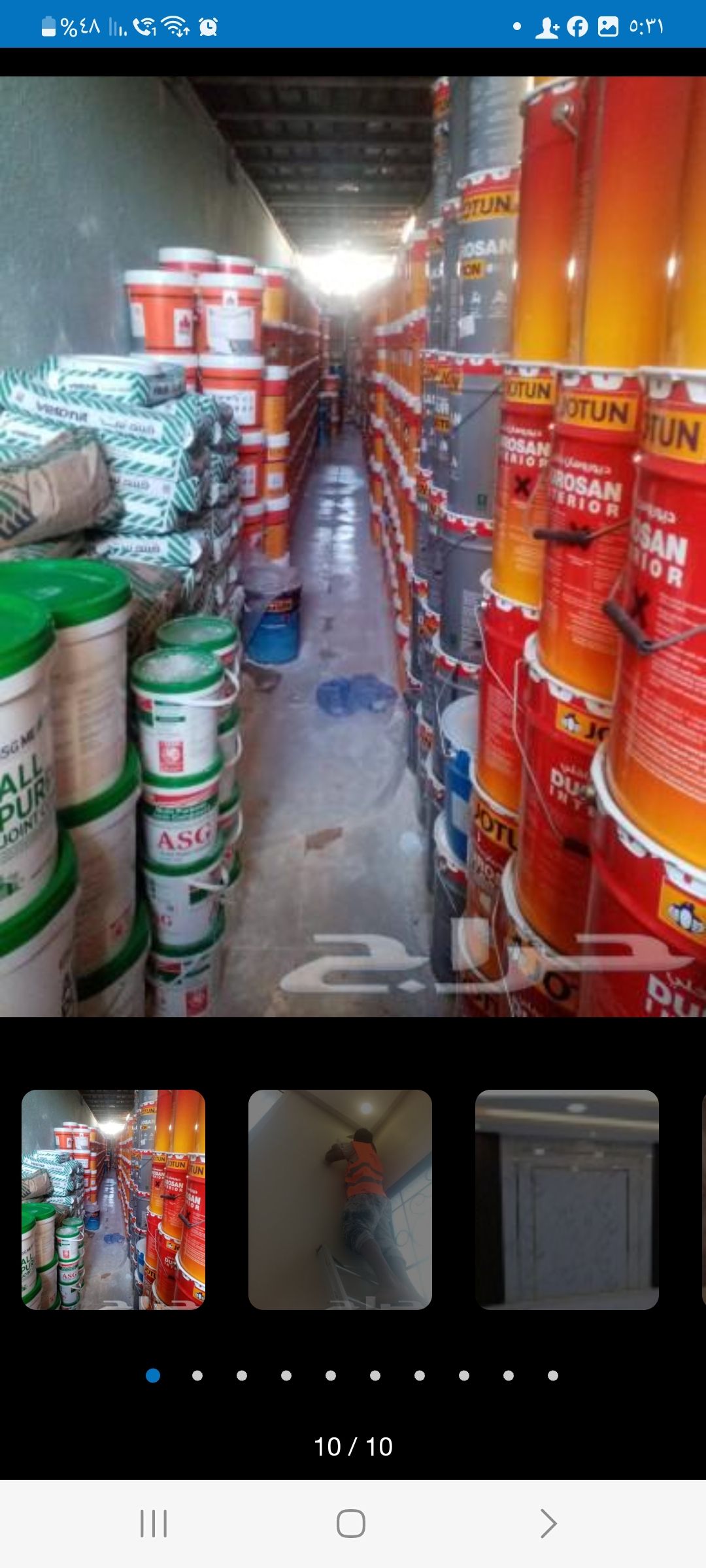Go to the home screen
The width and height of the screenshot is (706, 1568).
pos(351,1524)
